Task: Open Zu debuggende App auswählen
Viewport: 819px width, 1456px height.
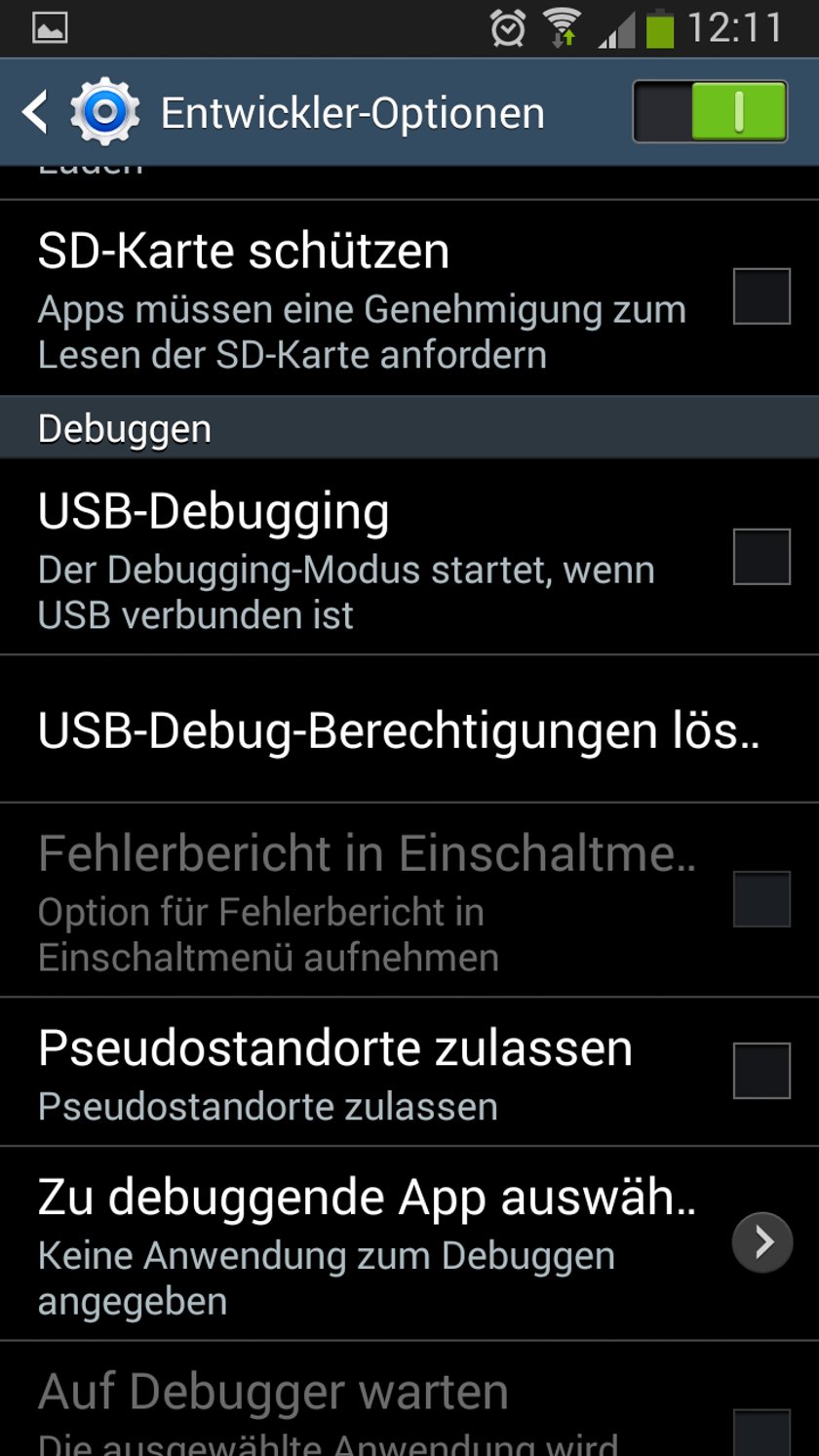Action: point(409,1243)
